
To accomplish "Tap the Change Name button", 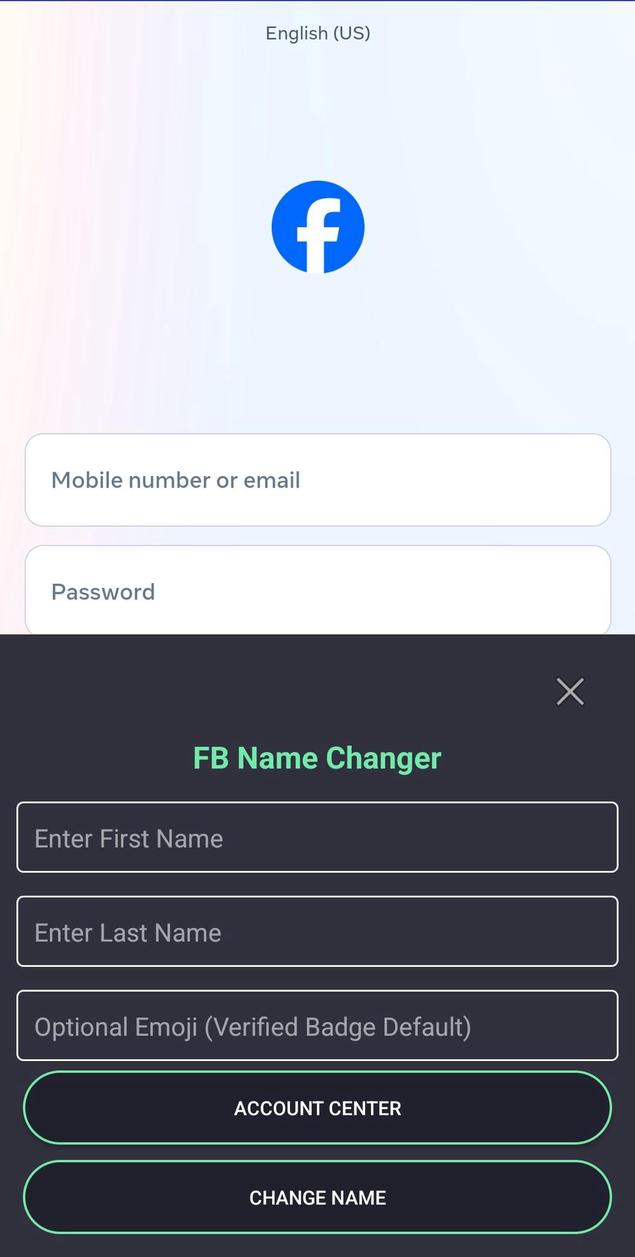I will tap(317, 1197).
